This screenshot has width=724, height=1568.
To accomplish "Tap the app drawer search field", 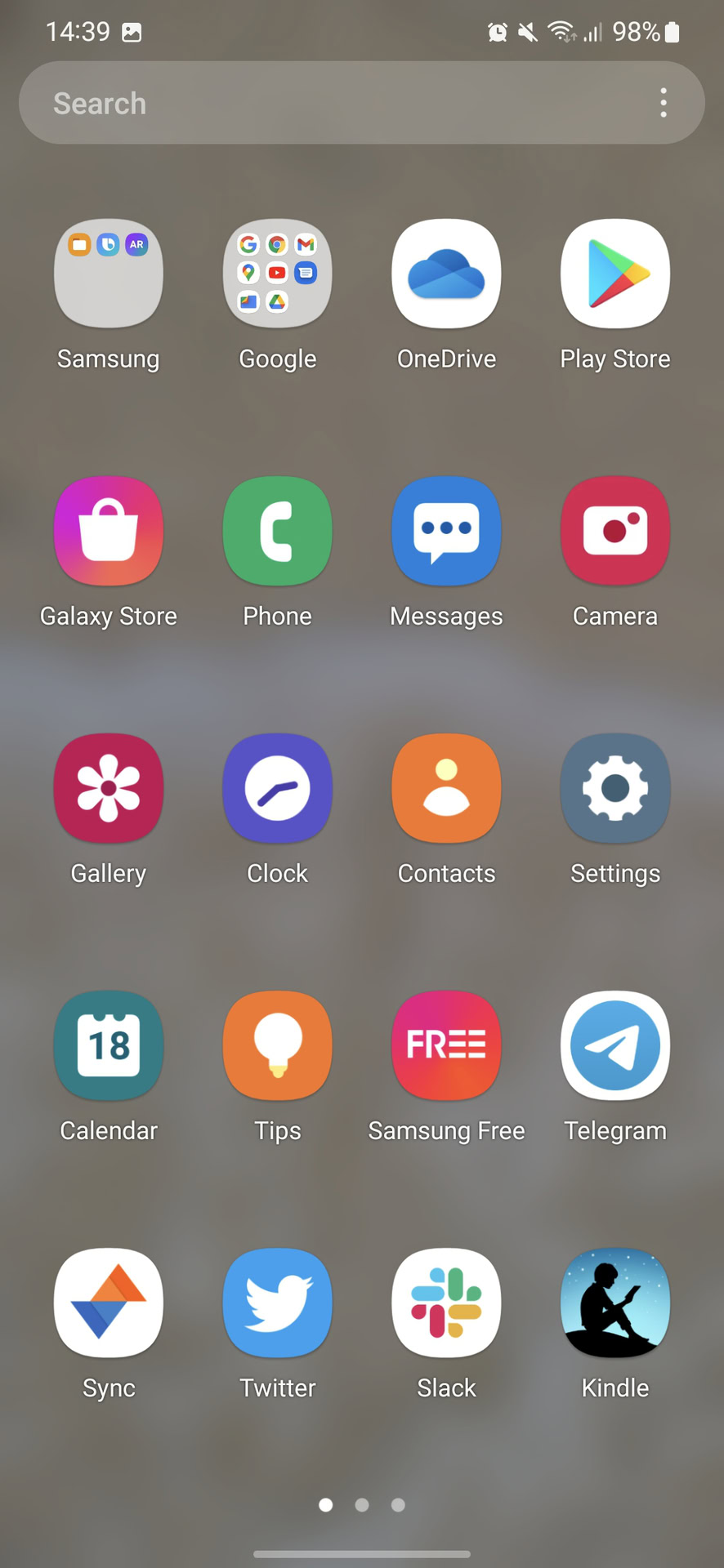I will 327,103.
